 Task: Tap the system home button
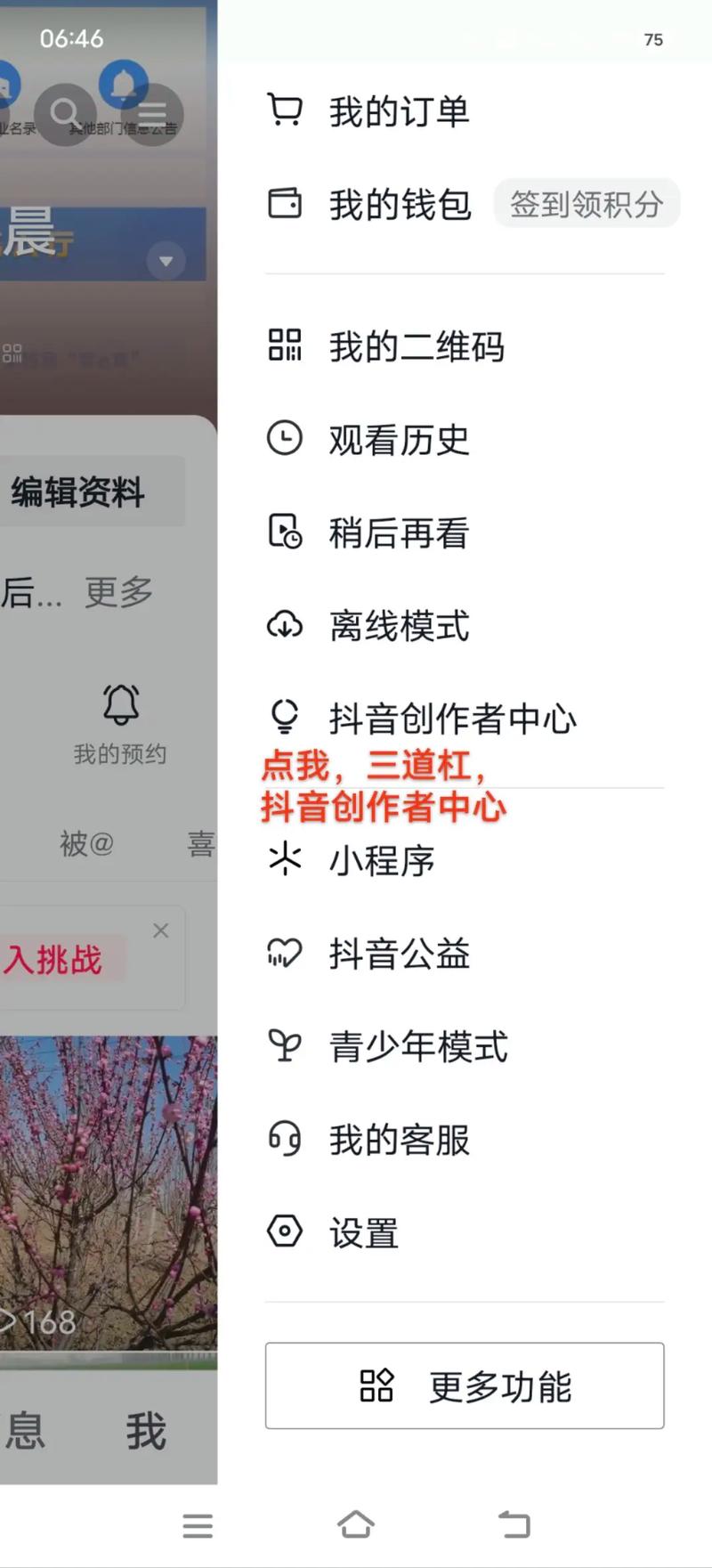[x=356, y=1524]
